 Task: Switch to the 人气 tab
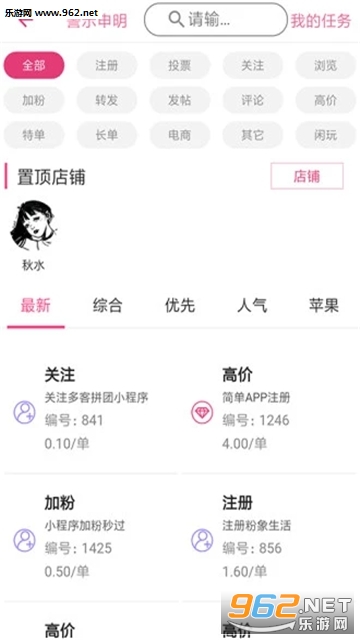pos(252,306)
